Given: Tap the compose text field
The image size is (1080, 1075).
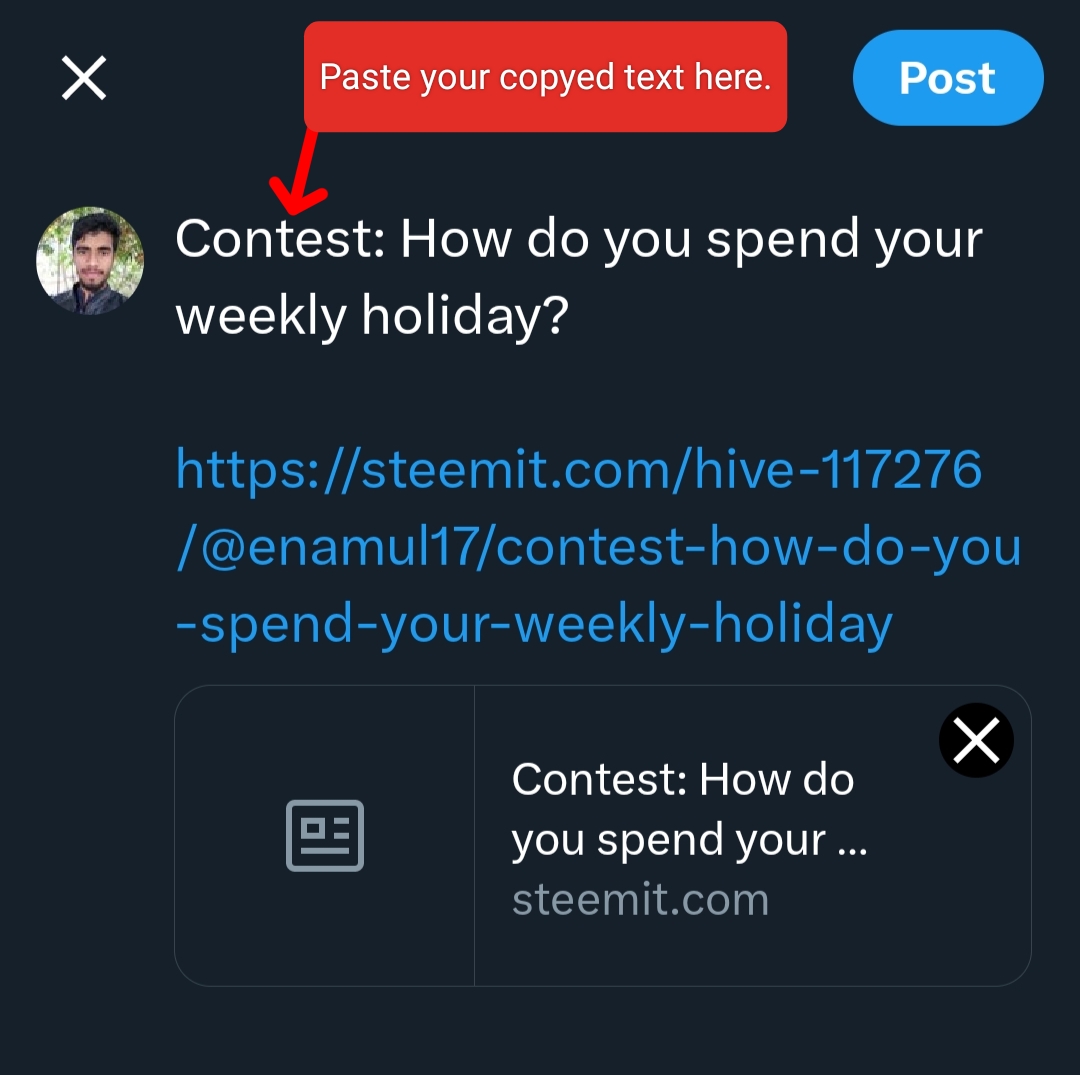Looking at the screenshot, I should 599,430.
